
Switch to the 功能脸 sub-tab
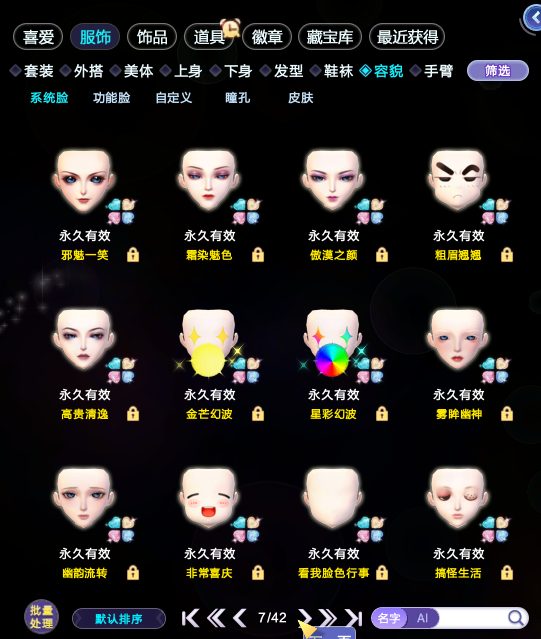pos(111,98)
